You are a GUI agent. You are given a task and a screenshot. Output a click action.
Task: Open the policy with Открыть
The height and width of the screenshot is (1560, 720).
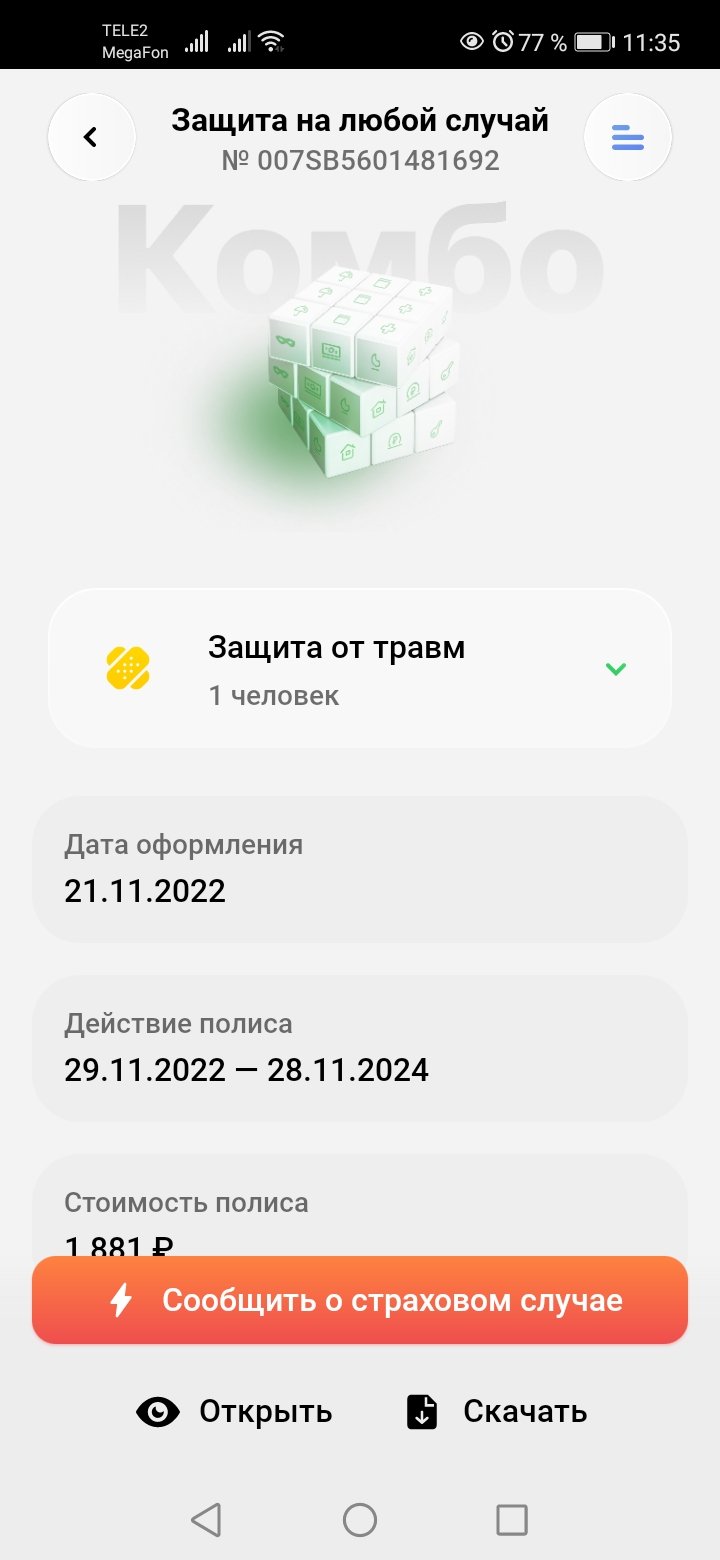(234, 1411)
